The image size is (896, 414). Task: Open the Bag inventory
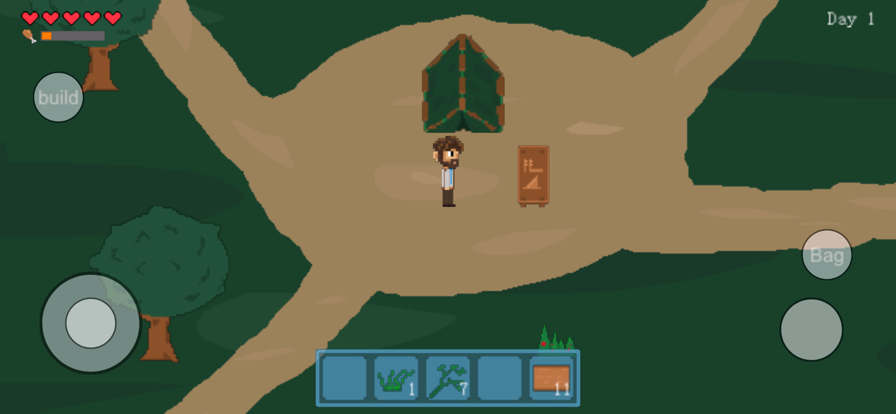[827, 255]
